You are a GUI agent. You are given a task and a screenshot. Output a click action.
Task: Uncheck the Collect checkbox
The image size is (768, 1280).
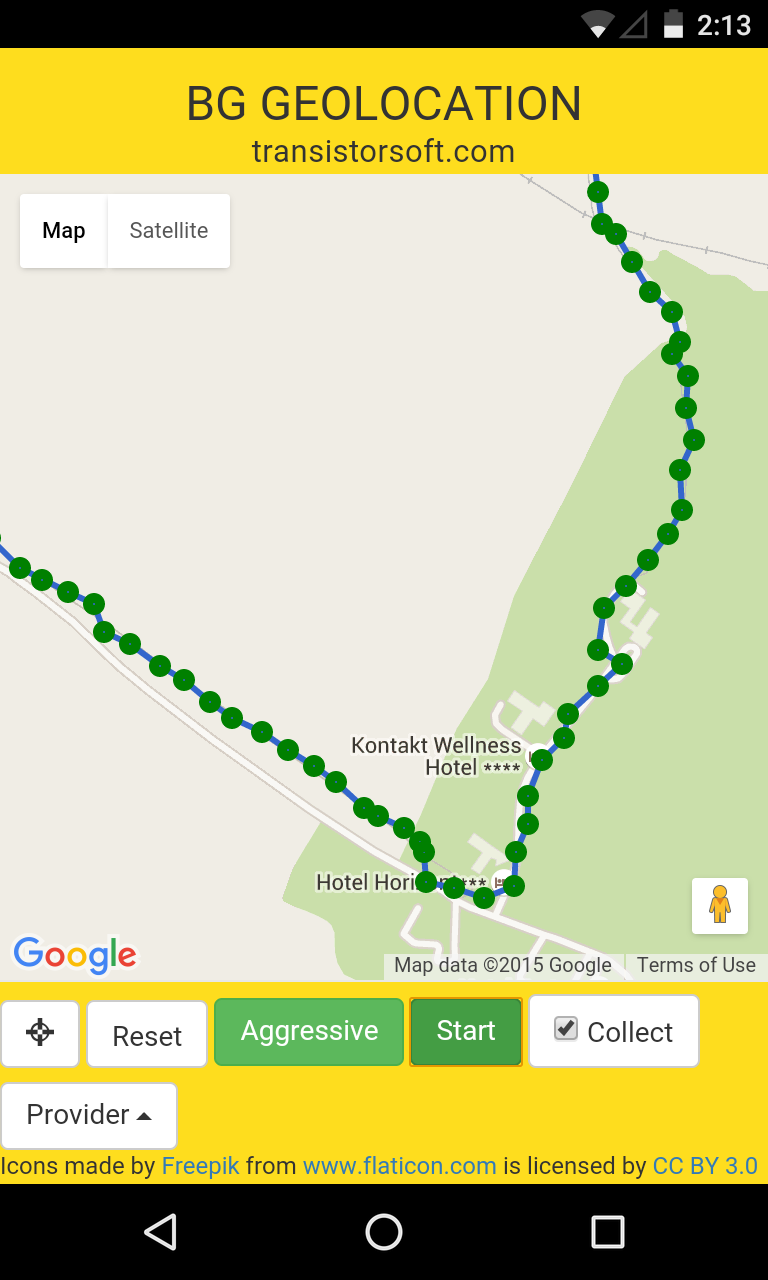(x=566, y=1028)
